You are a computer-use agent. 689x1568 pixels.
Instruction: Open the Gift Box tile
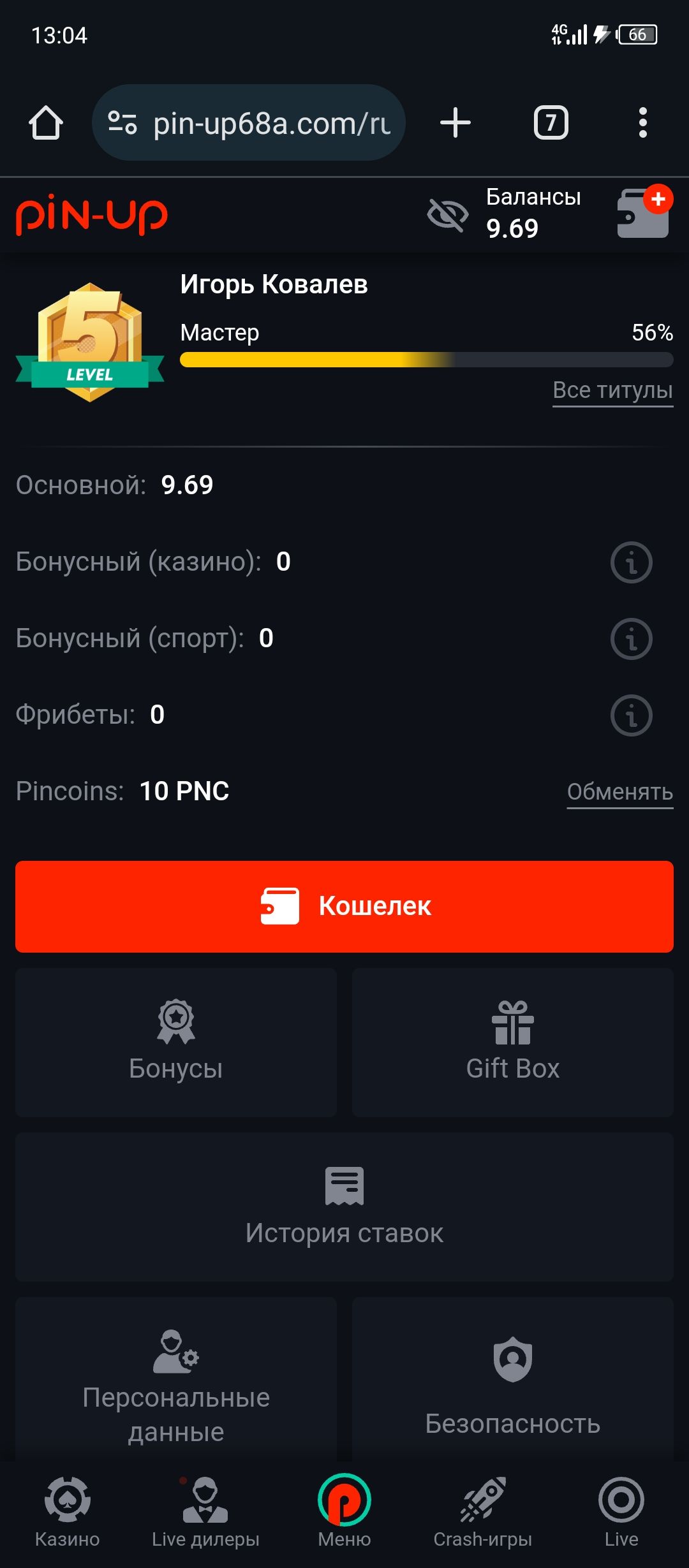(x=513, y=1042)
